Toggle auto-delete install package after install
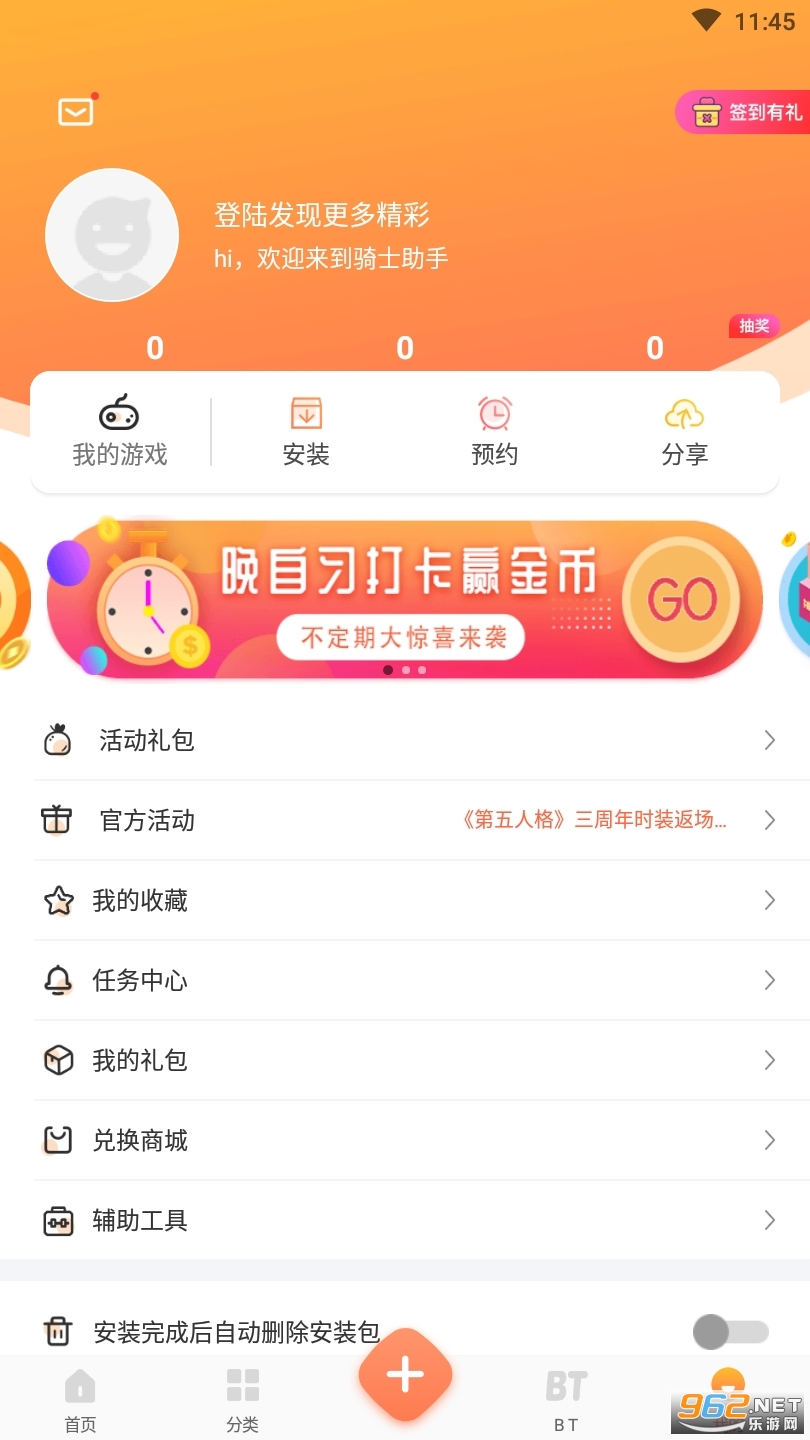This screenshot has height=1440, width=810. click(x=730, y=1332)
